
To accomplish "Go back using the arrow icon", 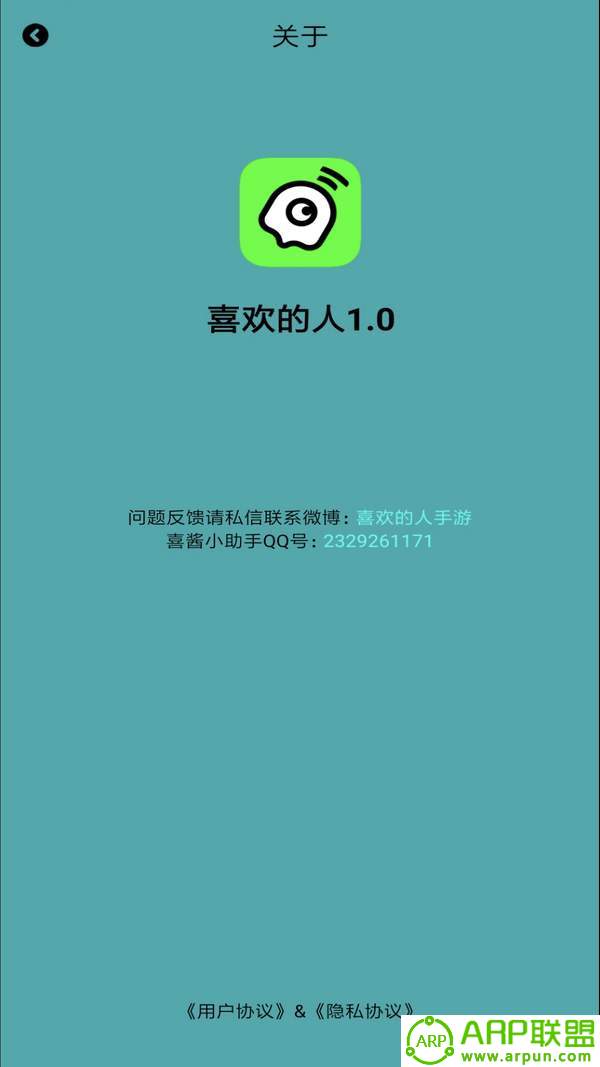I will click(35, 35).
